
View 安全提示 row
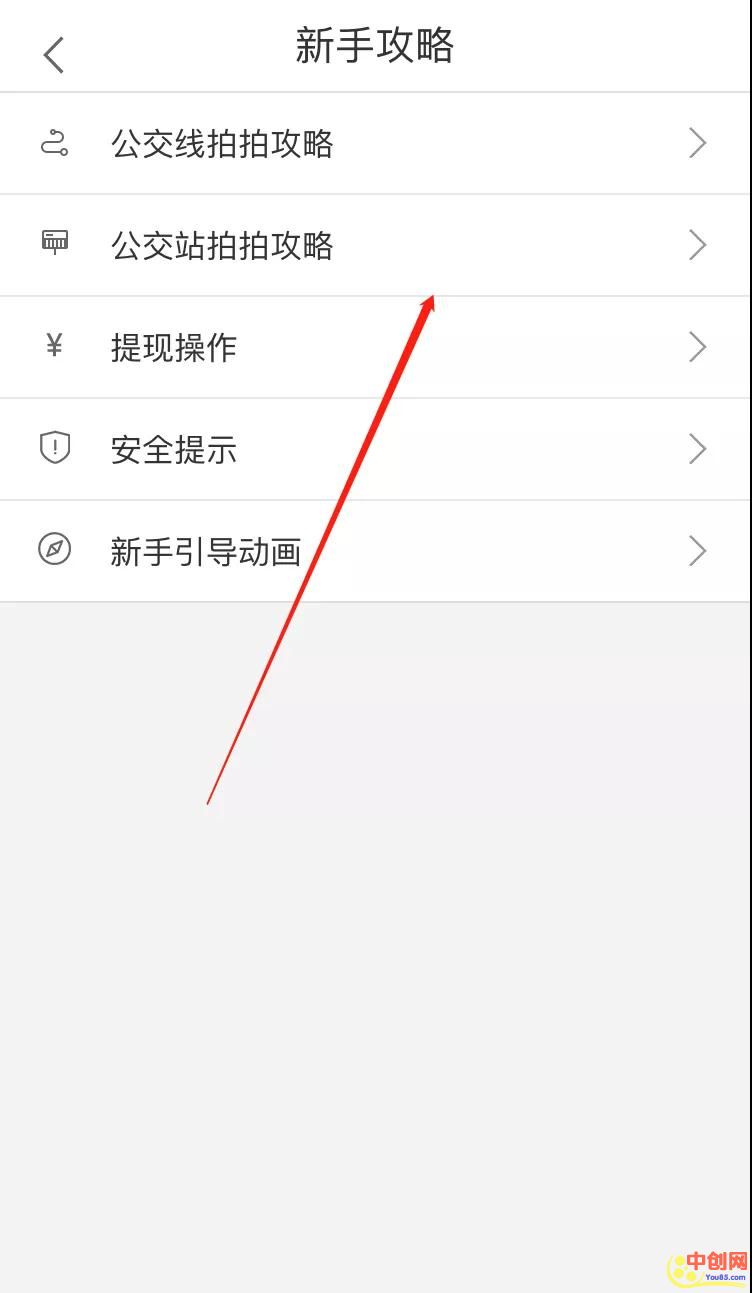374,450
